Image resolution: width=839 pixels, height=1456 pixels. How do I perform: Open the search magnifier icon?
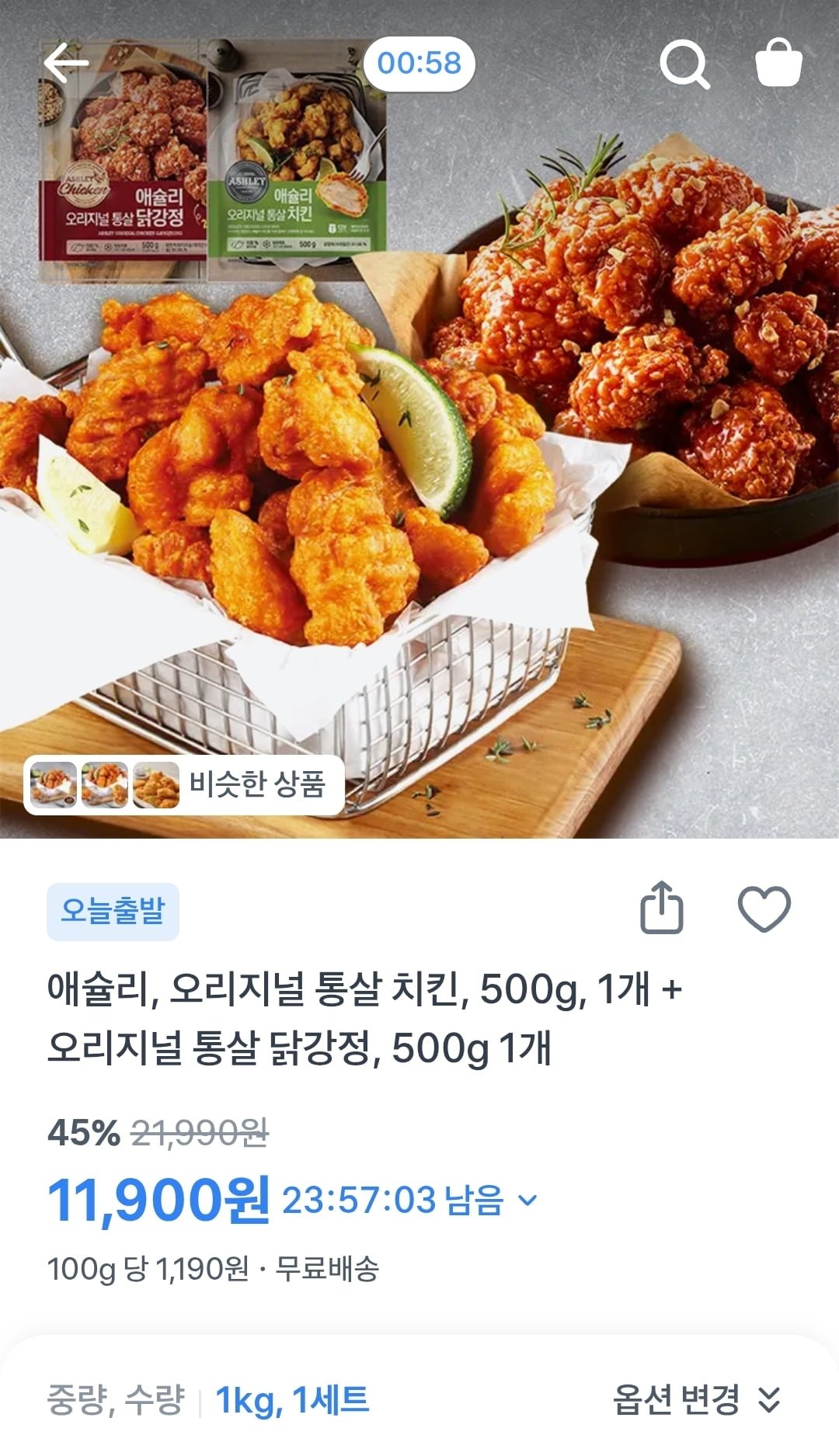[684, 64]
